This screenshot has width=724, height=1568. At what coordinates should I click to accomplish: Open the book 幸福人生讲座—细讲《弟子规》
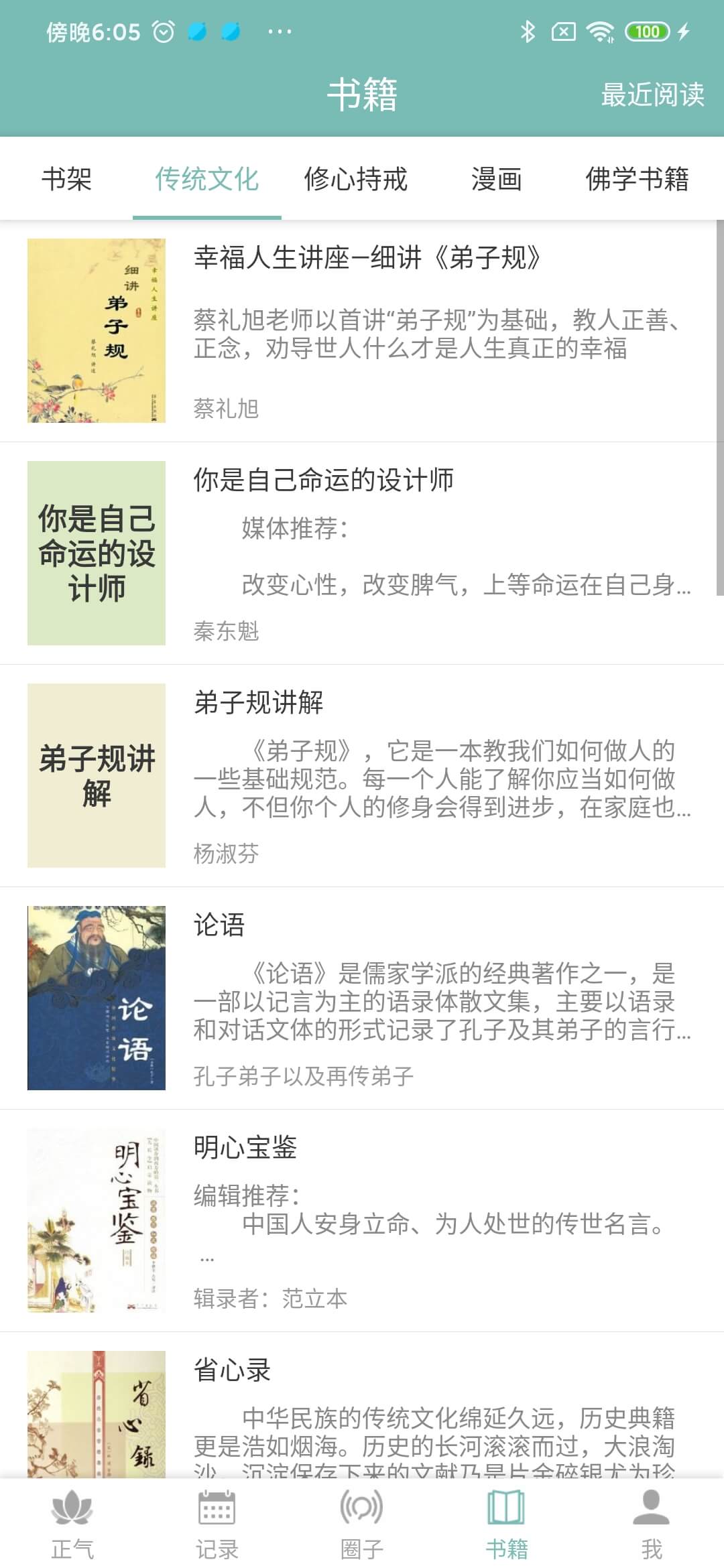(x=362, y=331)
